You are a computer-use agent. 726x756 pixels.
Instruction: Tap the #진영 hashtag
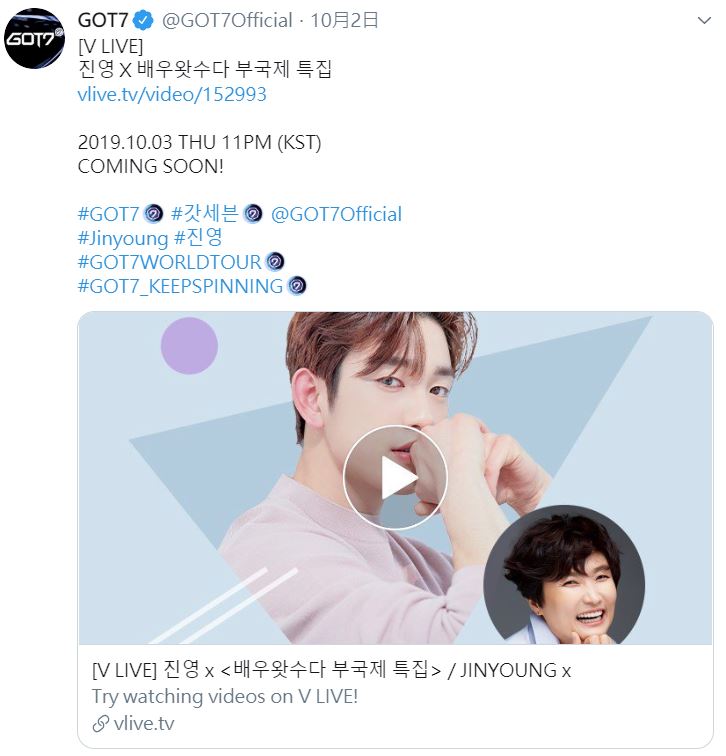(x=198, y=238)
